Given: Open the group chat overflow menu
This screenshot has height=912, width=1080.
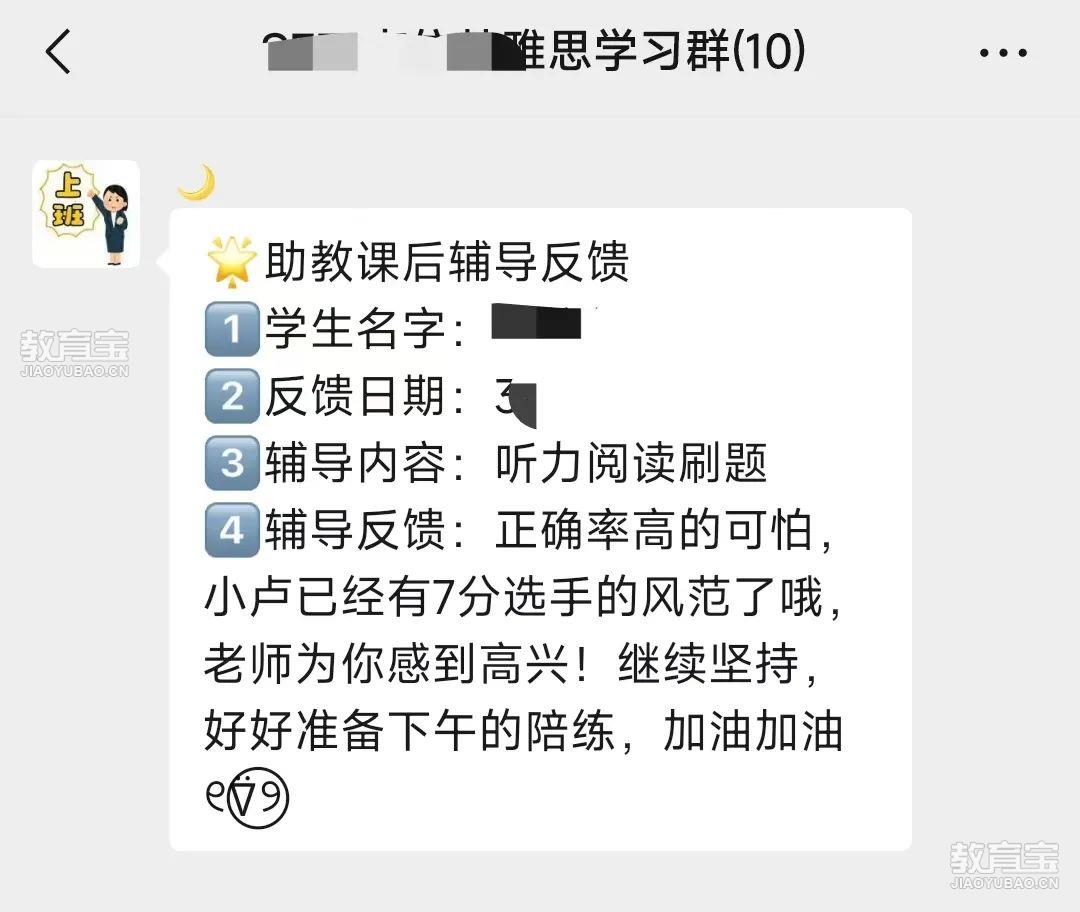Looking at the screenshot, I should pyautogui.click(x=1002, y=53).
